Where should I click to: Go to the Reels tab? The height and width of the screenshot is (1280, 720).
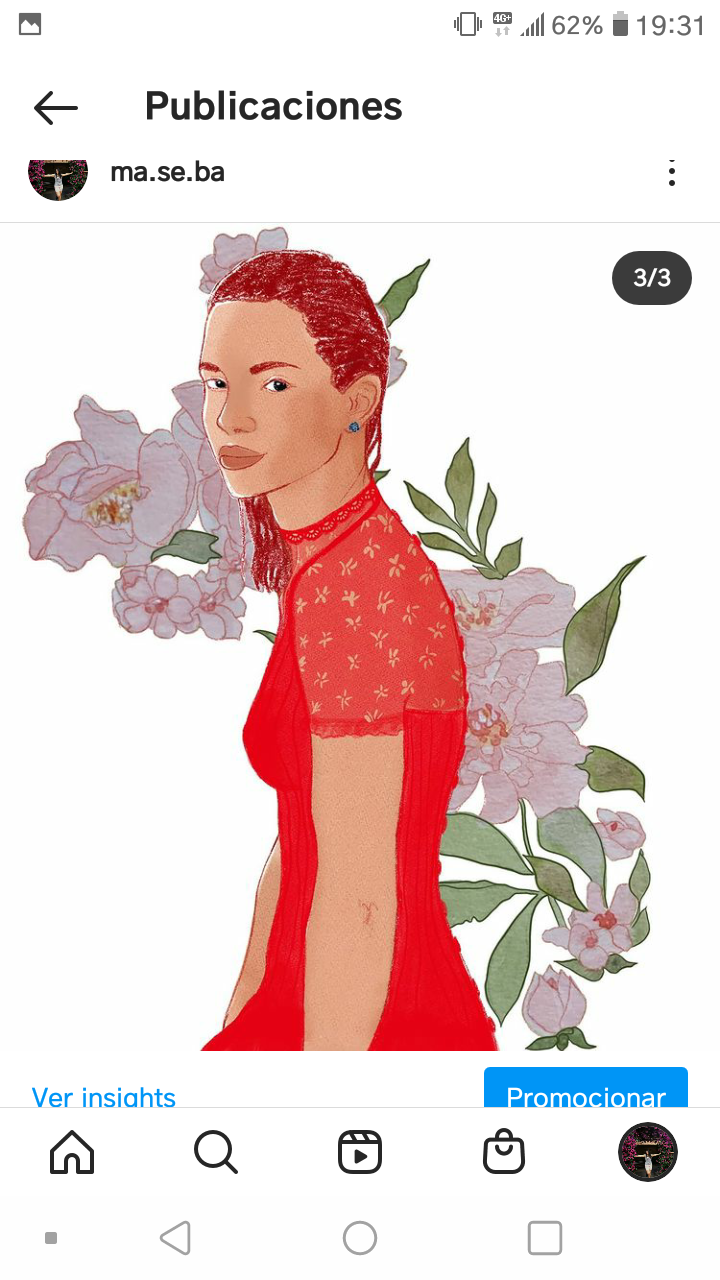[x=360, y=1152]
